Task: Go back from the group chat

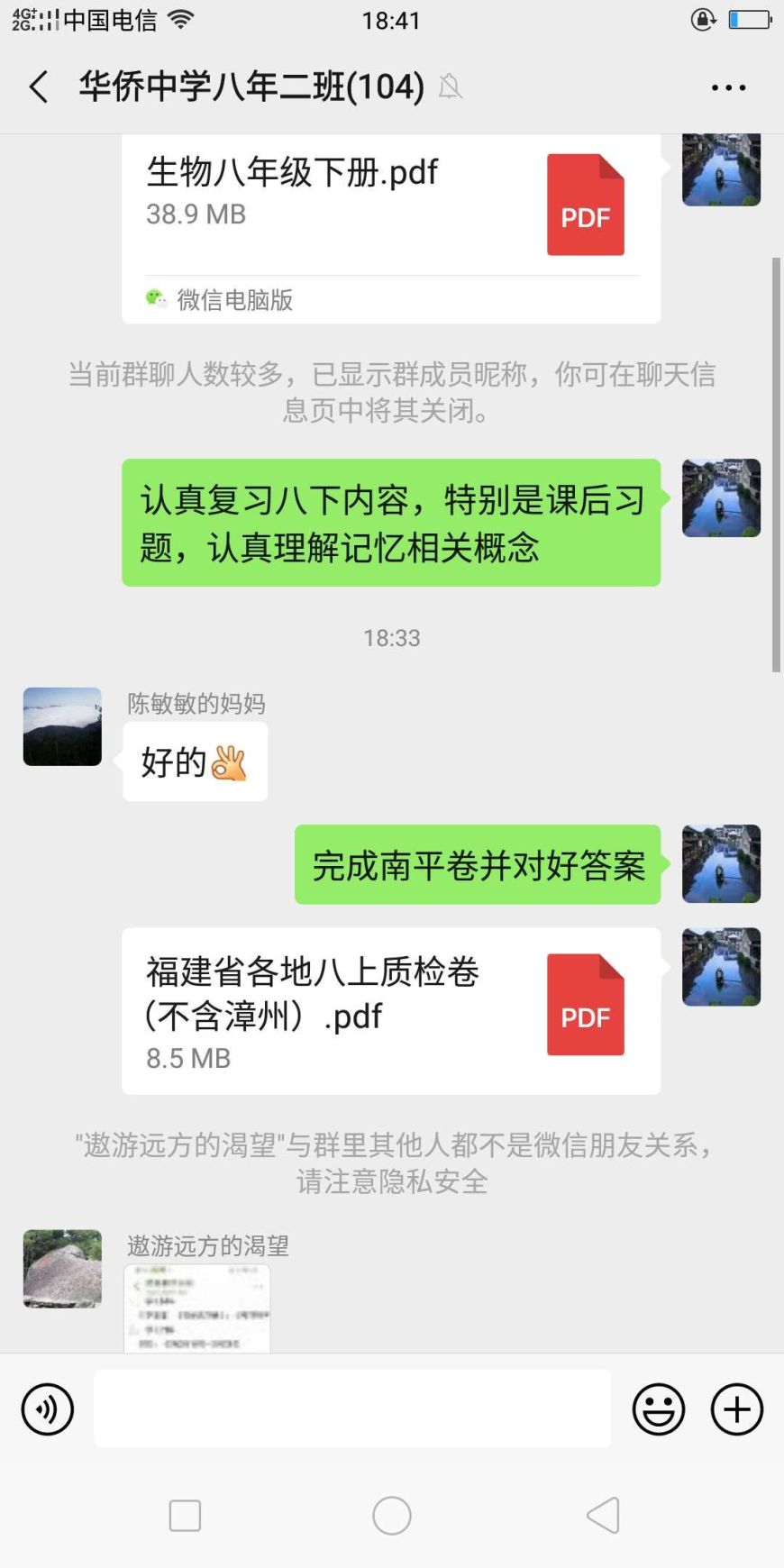Action: pos(39,87)
